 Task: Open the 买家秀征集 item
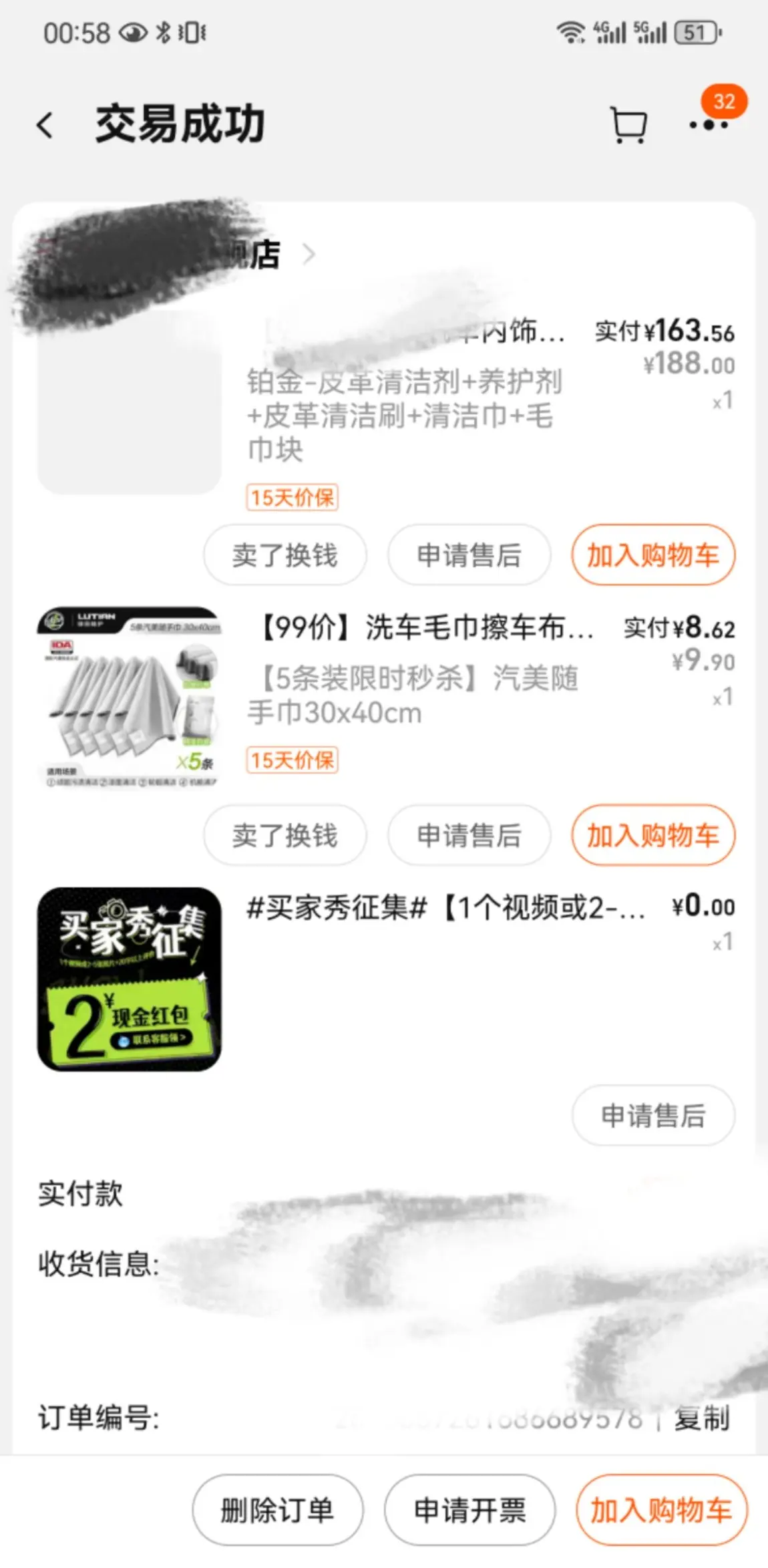tap(445, 907)
